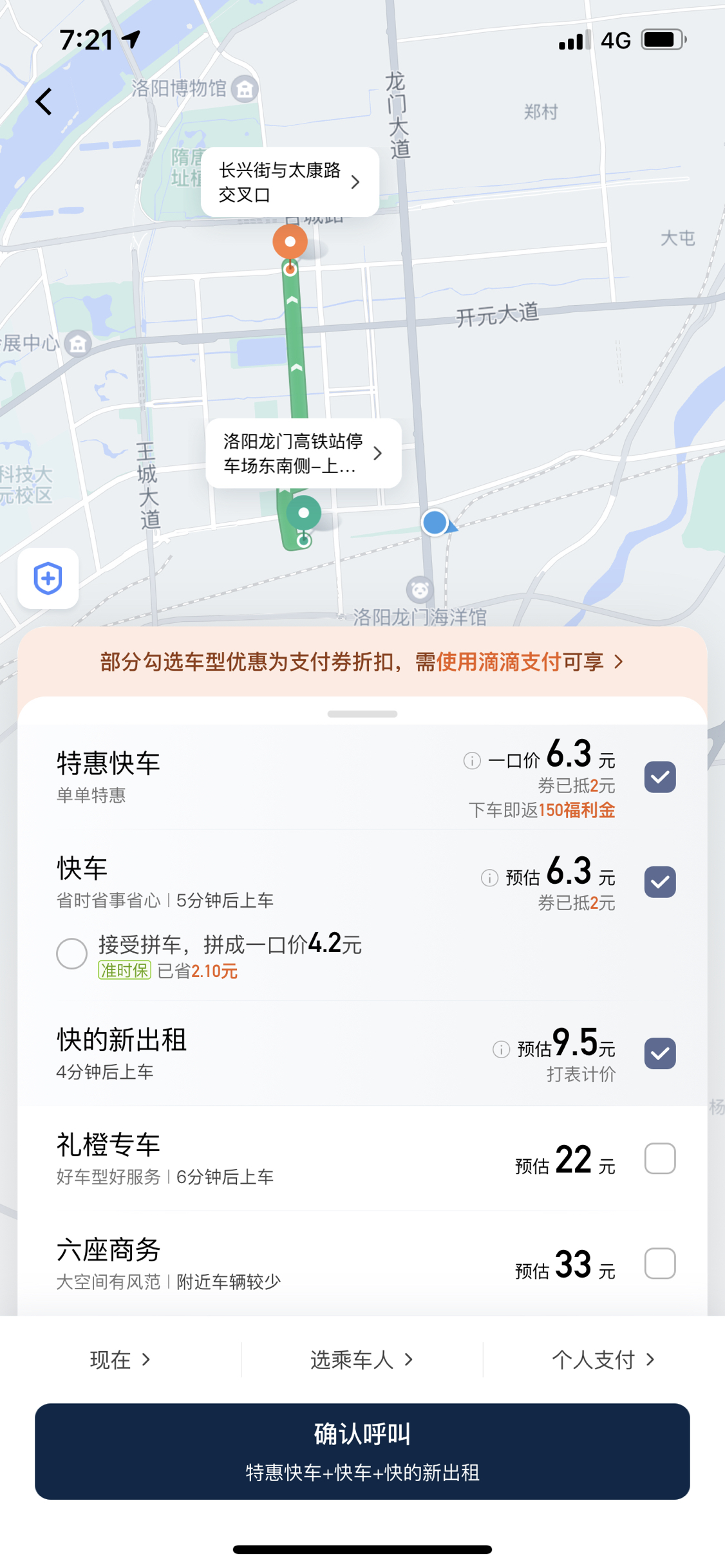The height and width of the screenshot is (1568, 725).
Task: Uncheck the 快车 option
Action: 660,882
